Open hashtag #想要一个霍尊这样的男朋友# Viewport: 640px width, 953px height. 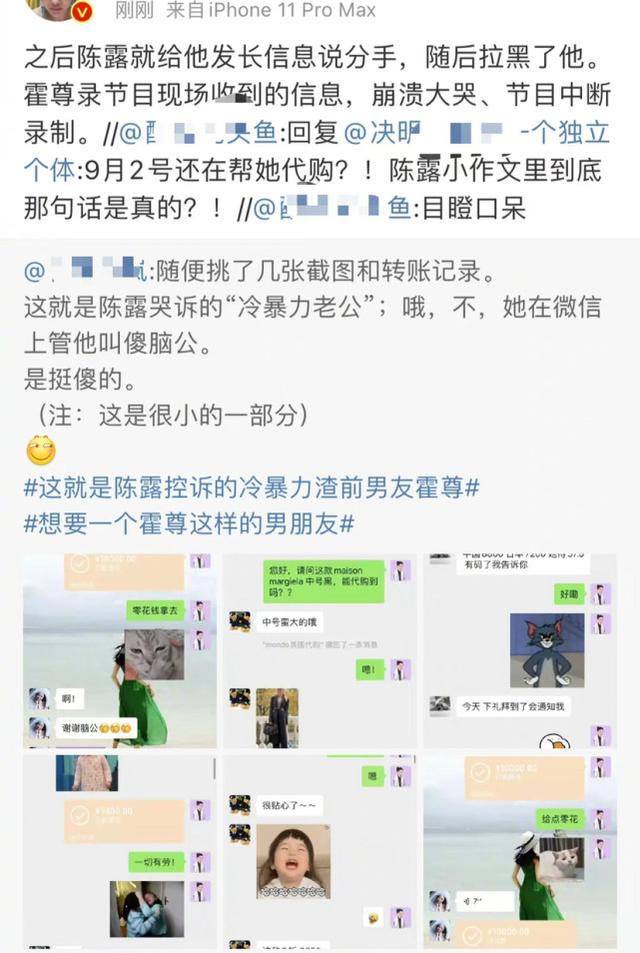coord(190,524)
